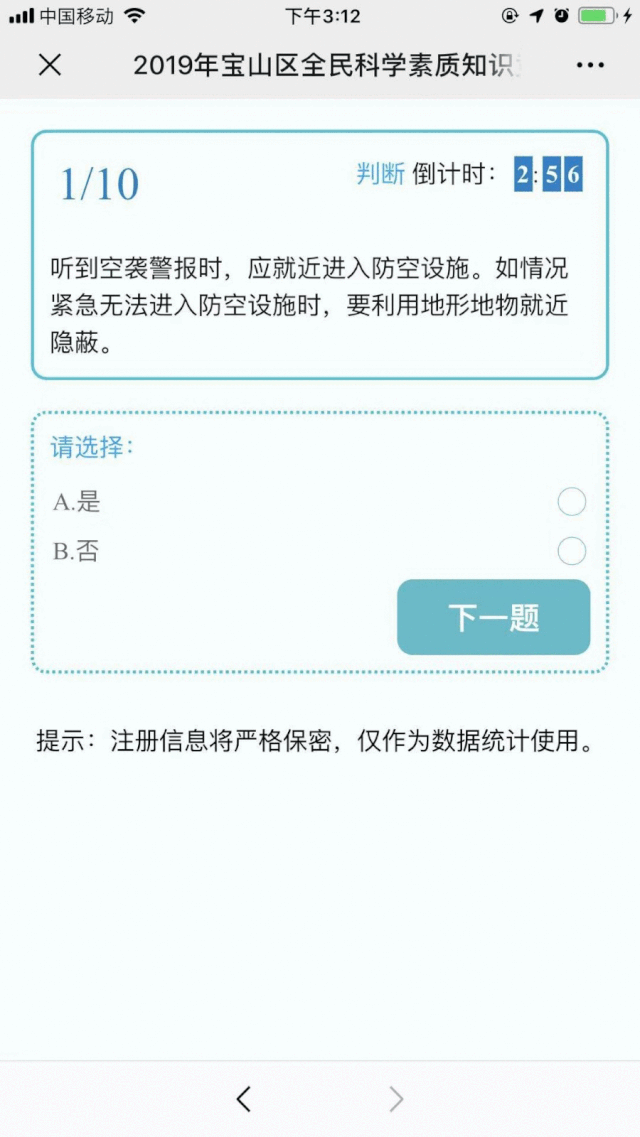
Task: Open the three-dot more options menu
Action: coord(590,65)
